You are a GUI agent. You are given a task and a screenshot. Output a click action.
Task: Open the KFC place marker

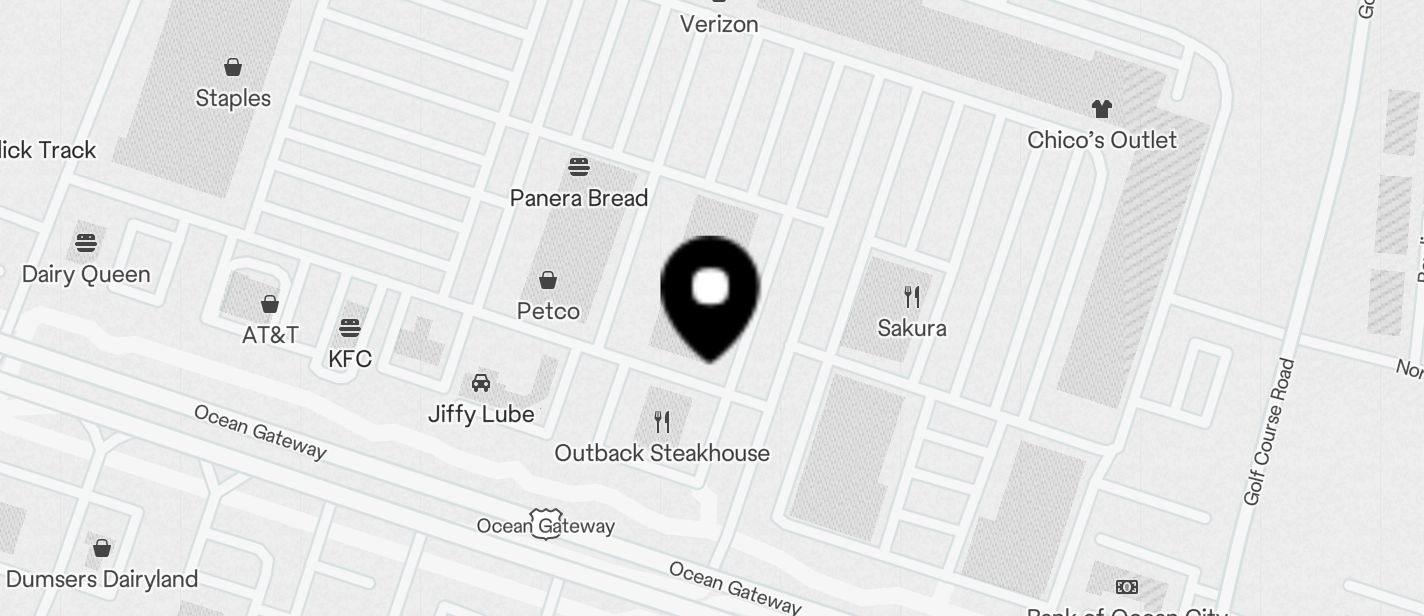click(350, 327)
